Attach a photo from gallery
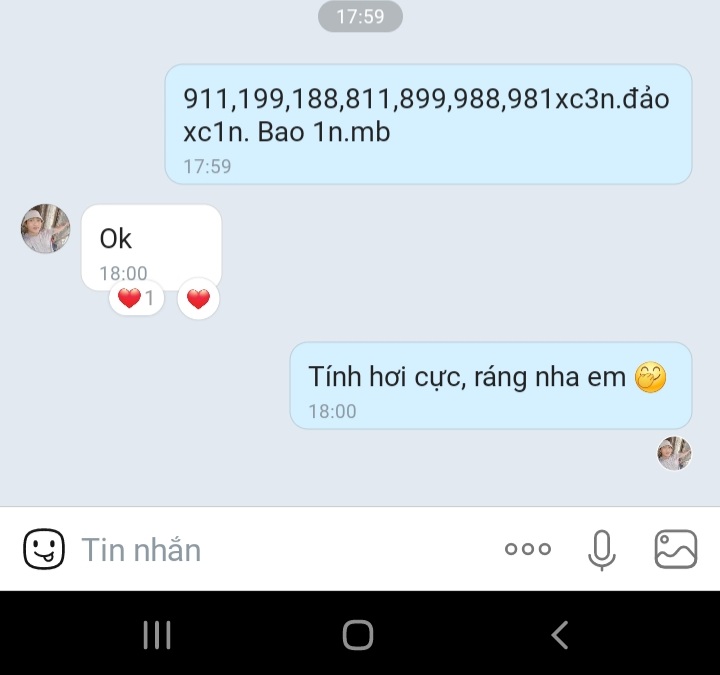Viewport: 720px width, 675px height. click(x=675, y=549)
